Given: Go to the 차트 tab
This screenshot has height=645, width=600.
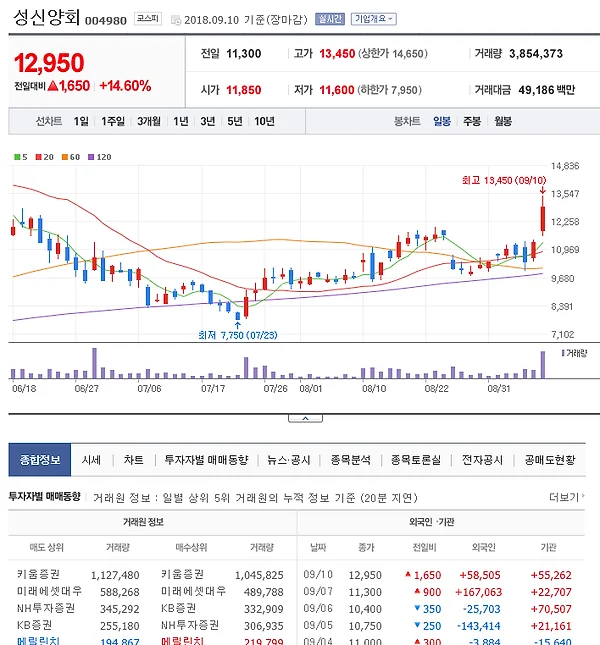Looking at the screenshot, I should point(134,460).
